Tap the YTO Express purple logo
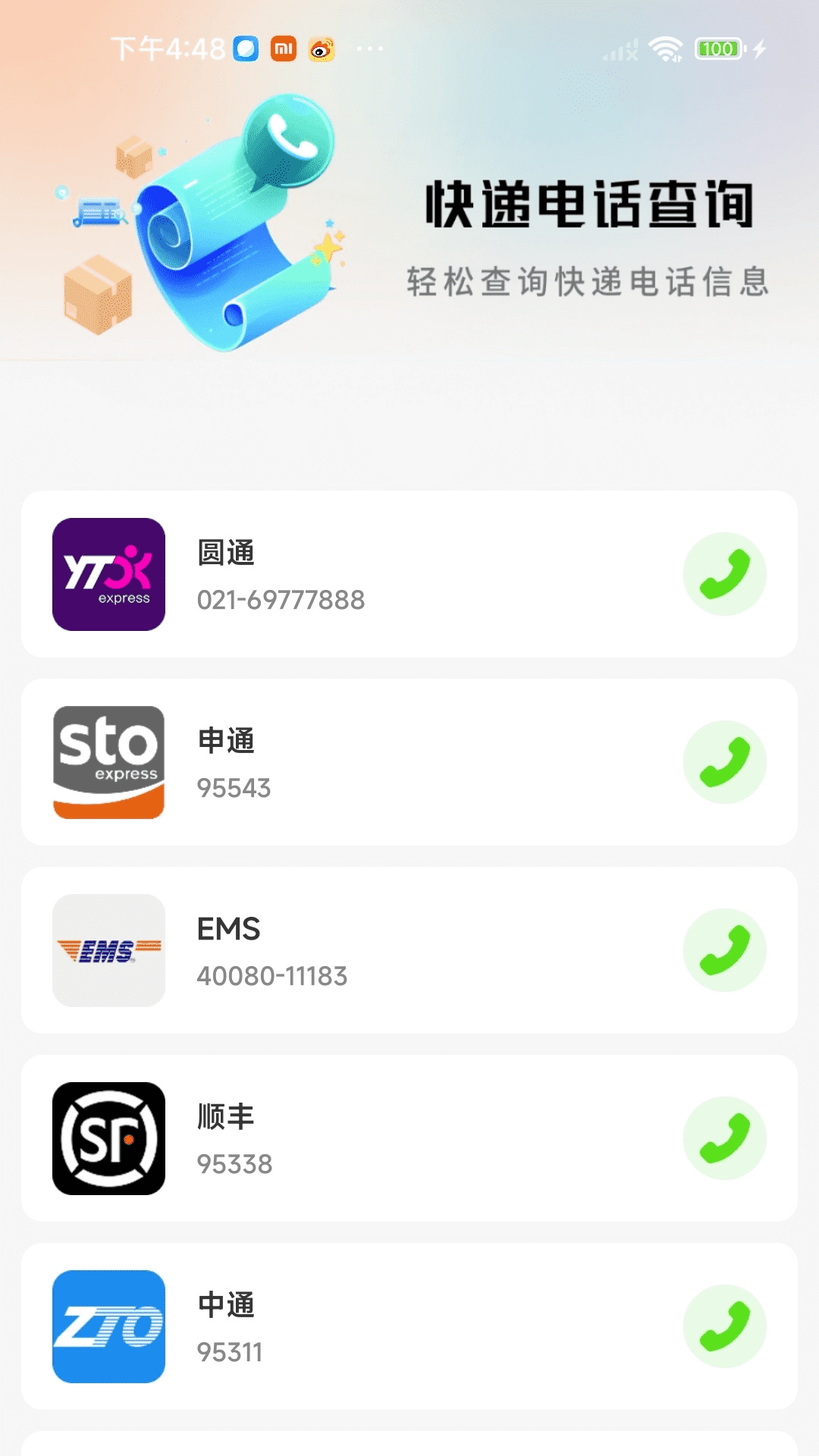Viewport: 819px width, 1456px height. 108,574
